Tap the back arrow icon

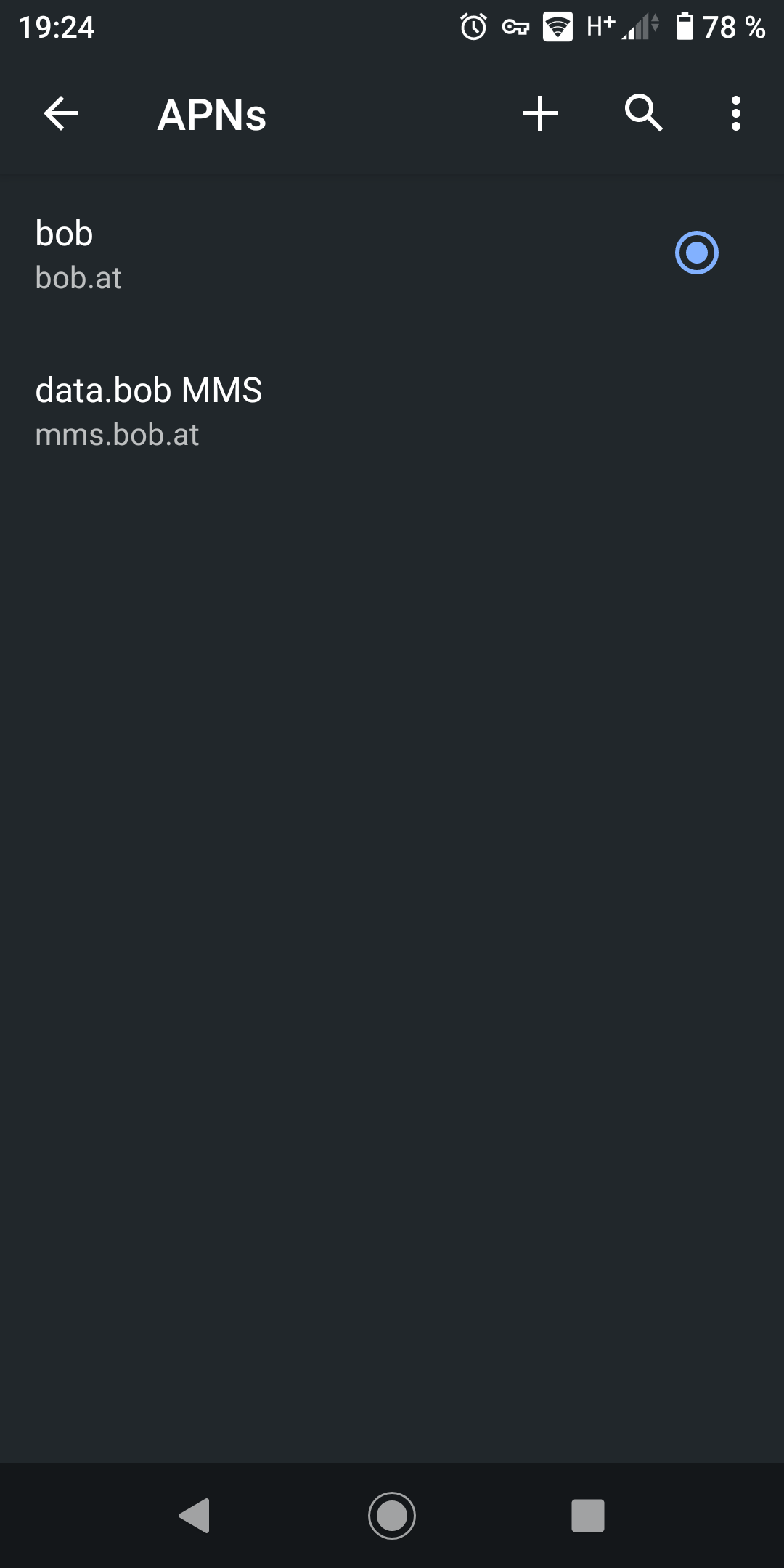pos(60,114)
